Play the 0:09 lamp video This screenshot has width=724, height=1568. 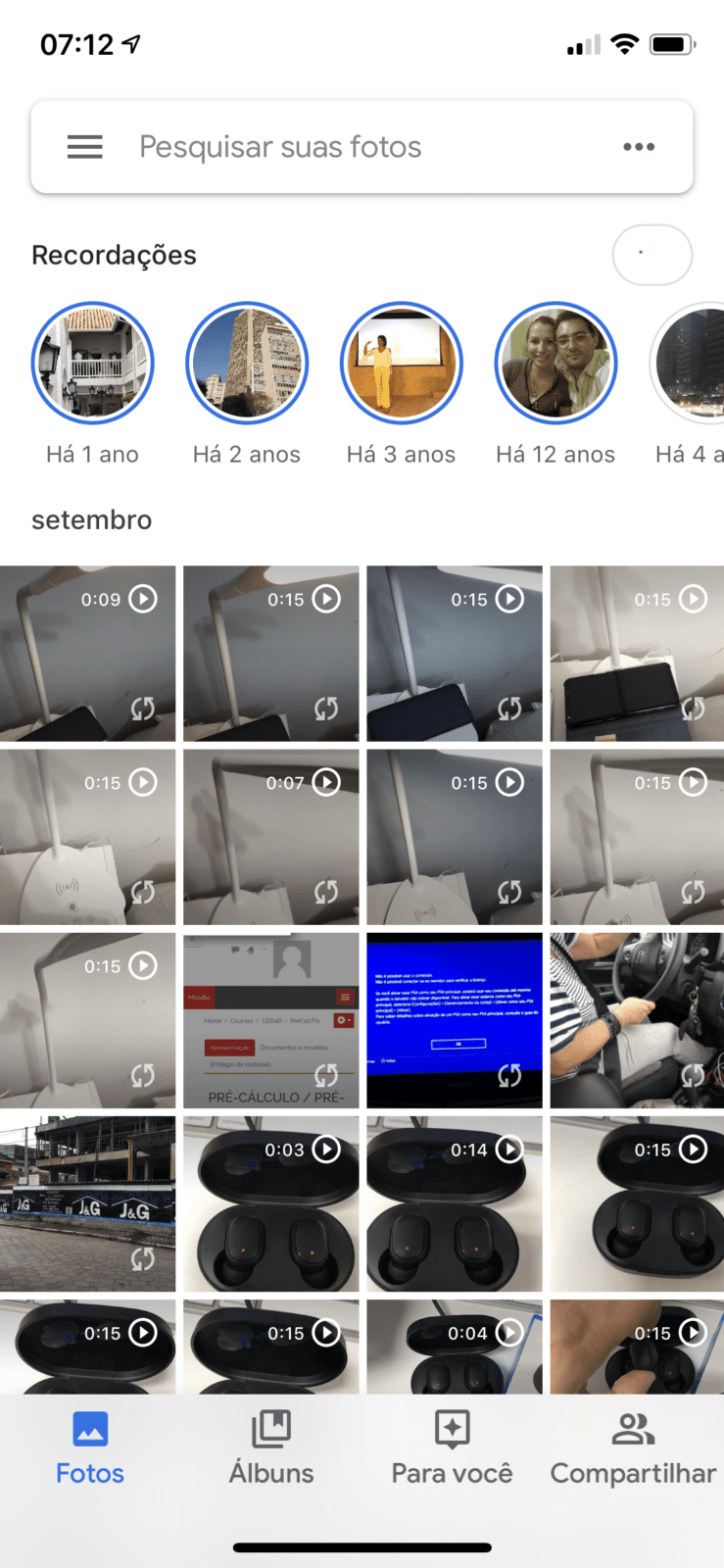tap(87, 653)
